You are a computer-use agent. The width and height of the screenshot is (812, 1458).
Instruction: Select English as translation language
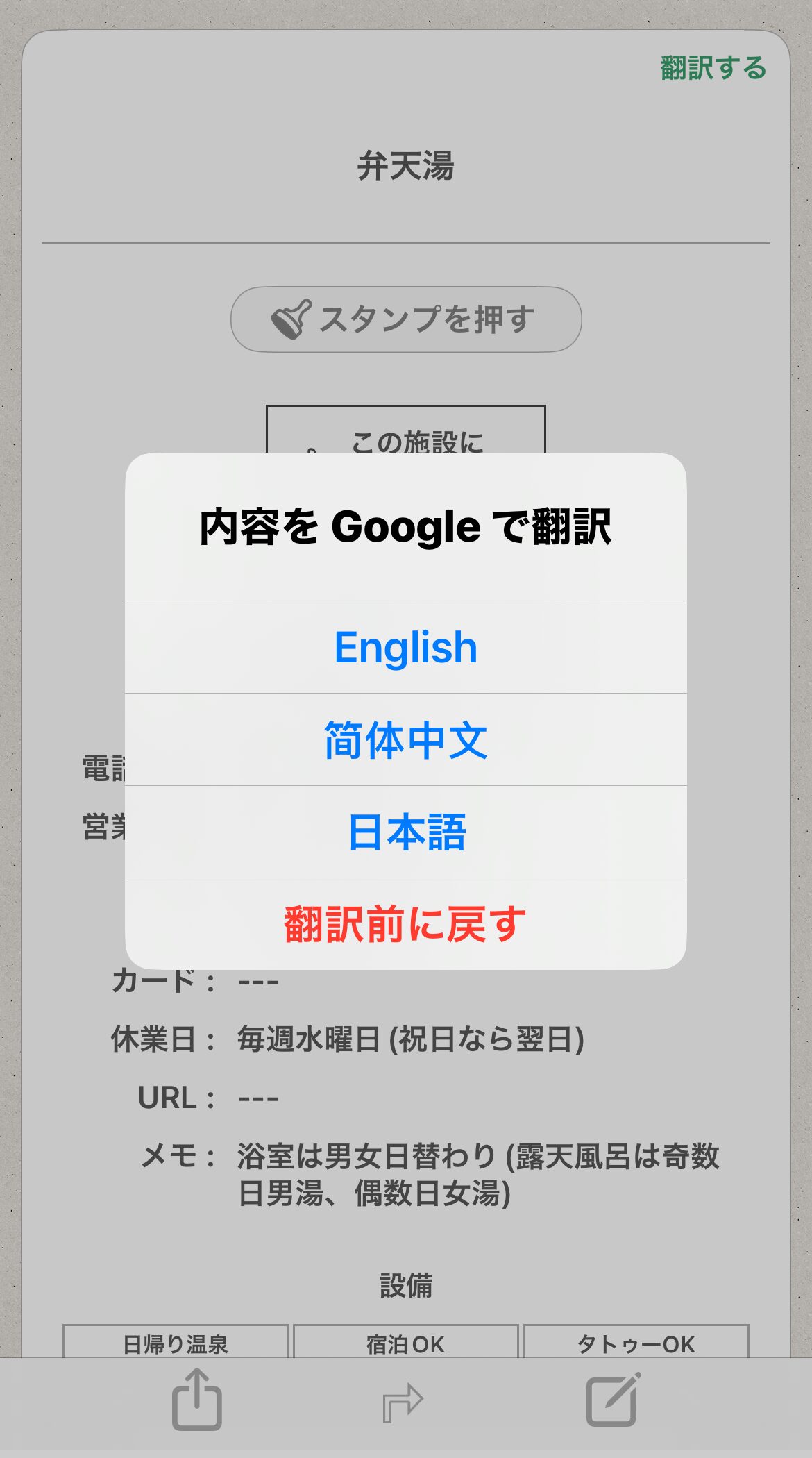point(406,647)
